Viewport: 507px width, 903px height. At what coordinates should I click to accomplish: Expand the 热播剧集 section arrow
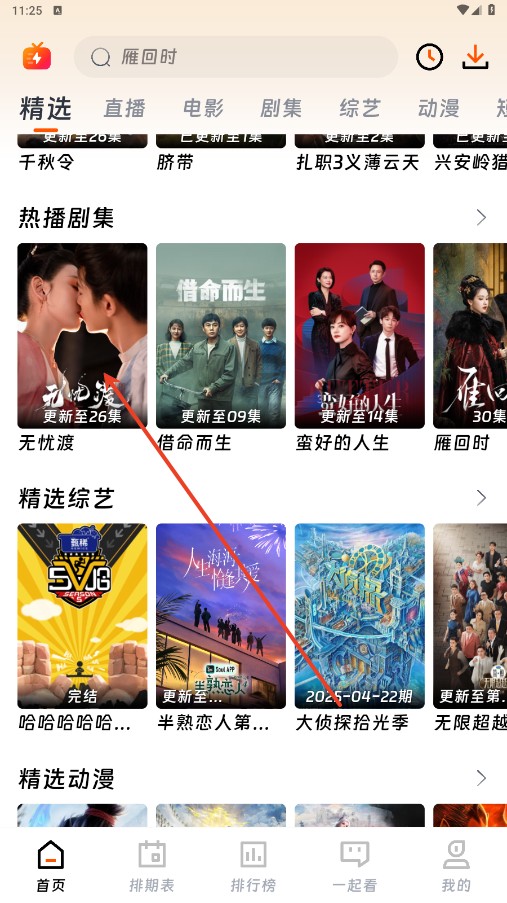tap(481, 217)
